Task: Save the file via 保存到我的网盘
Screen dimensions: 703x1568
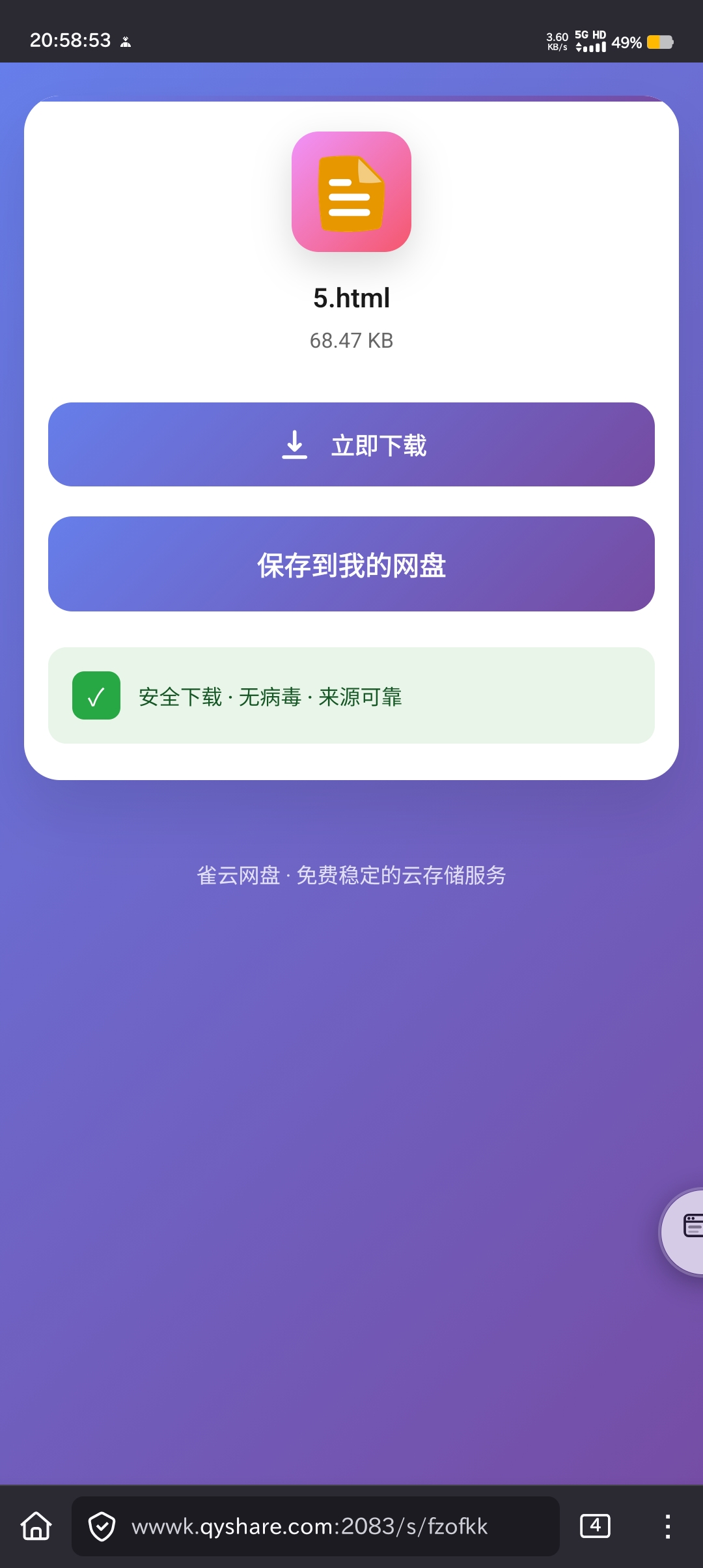Action: [351, 564]
